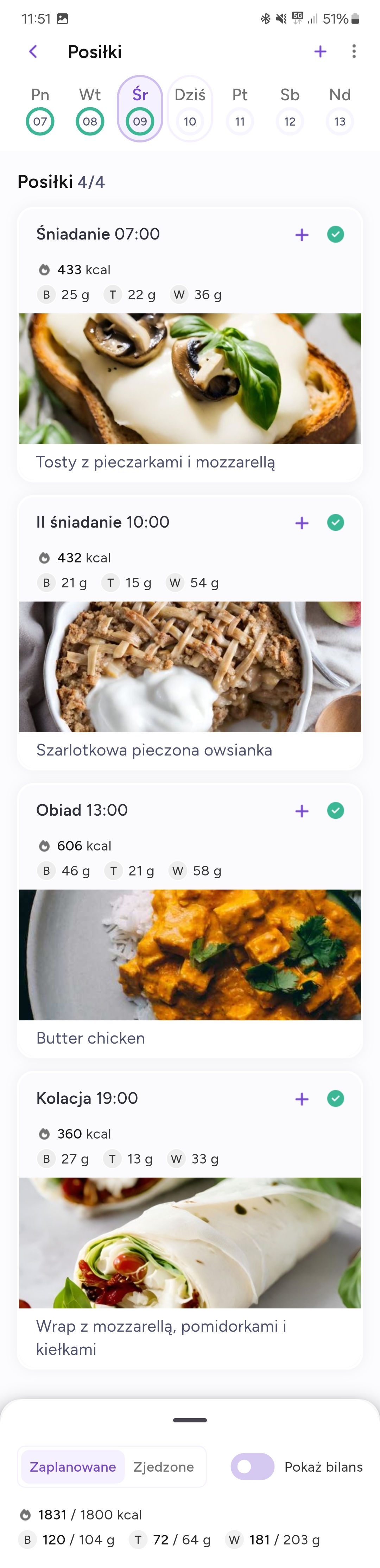Enable the Pokaż bilans switch

[x=252, y=1467]
